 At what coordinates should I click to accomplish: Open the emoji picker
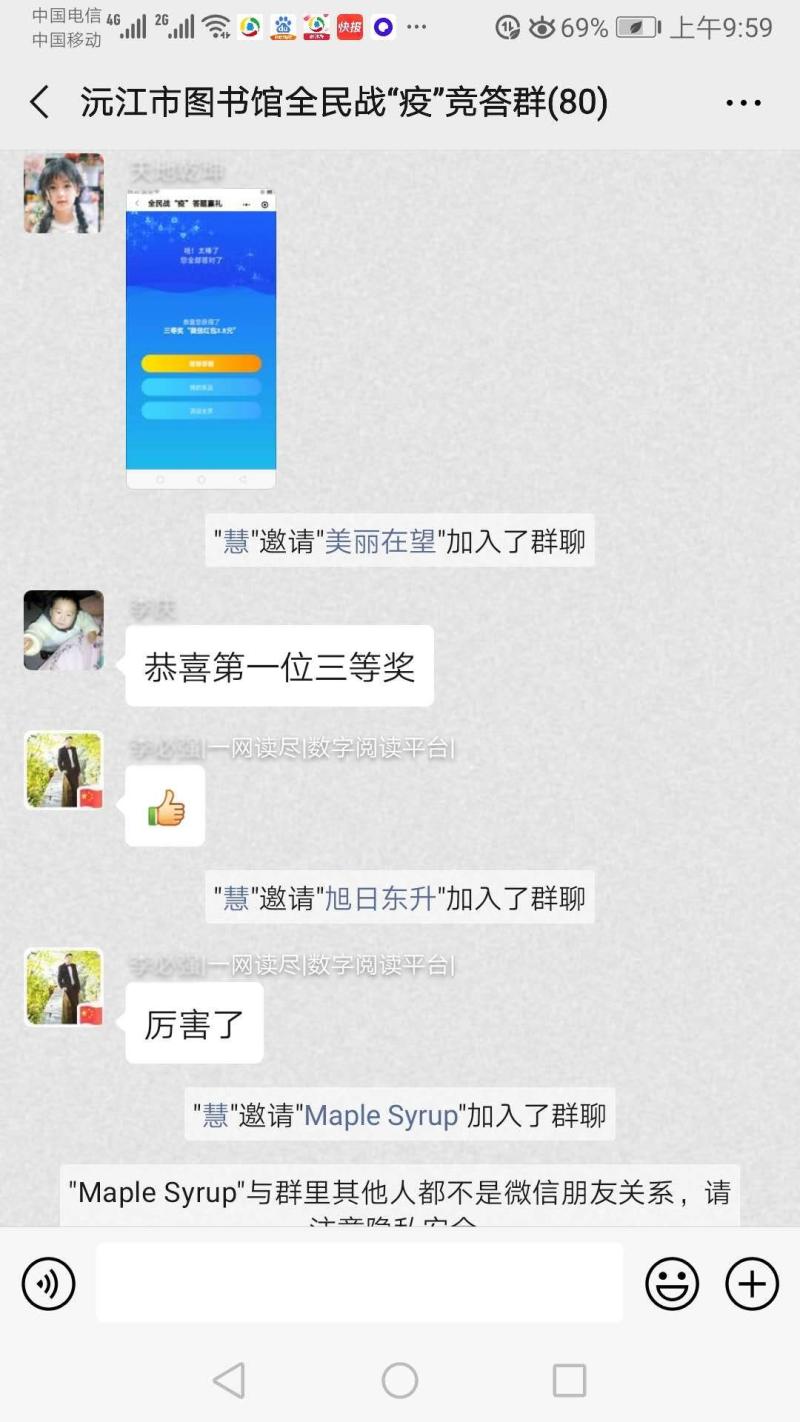coord(672,1283)
